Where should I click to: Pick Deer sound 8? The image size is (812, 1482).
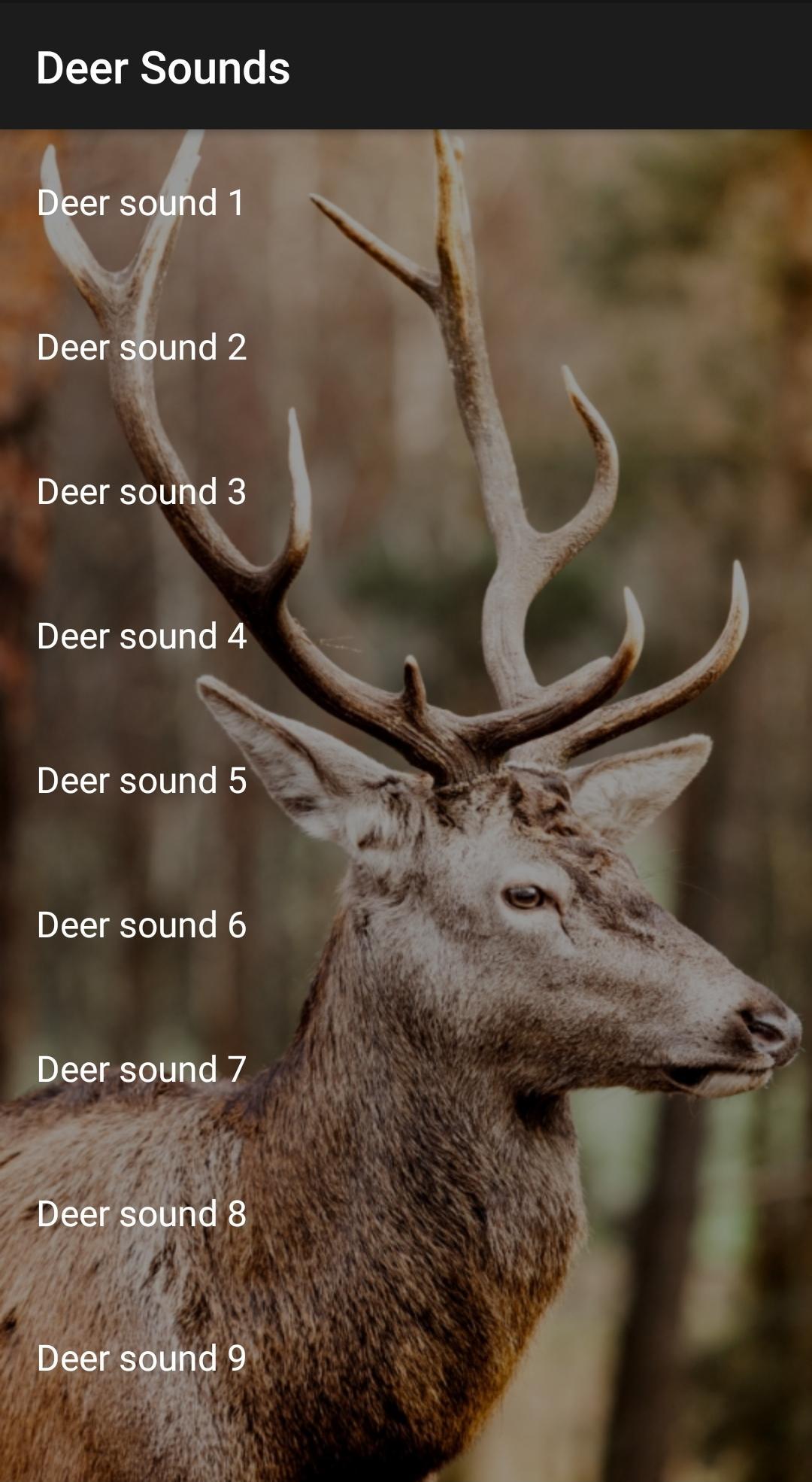[141, 1214]
